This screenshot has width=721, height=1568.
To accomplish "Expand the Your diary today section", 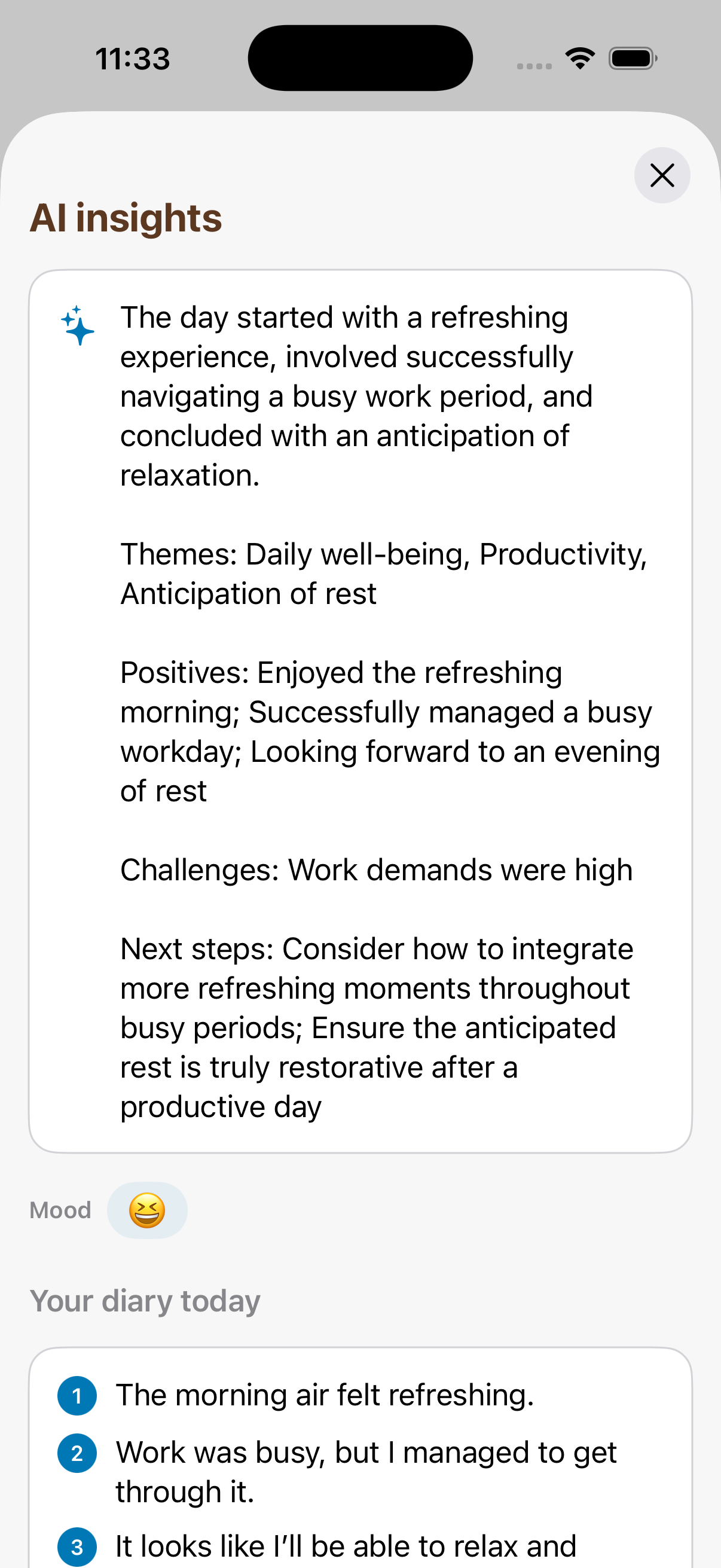I will pos(145,1299).
